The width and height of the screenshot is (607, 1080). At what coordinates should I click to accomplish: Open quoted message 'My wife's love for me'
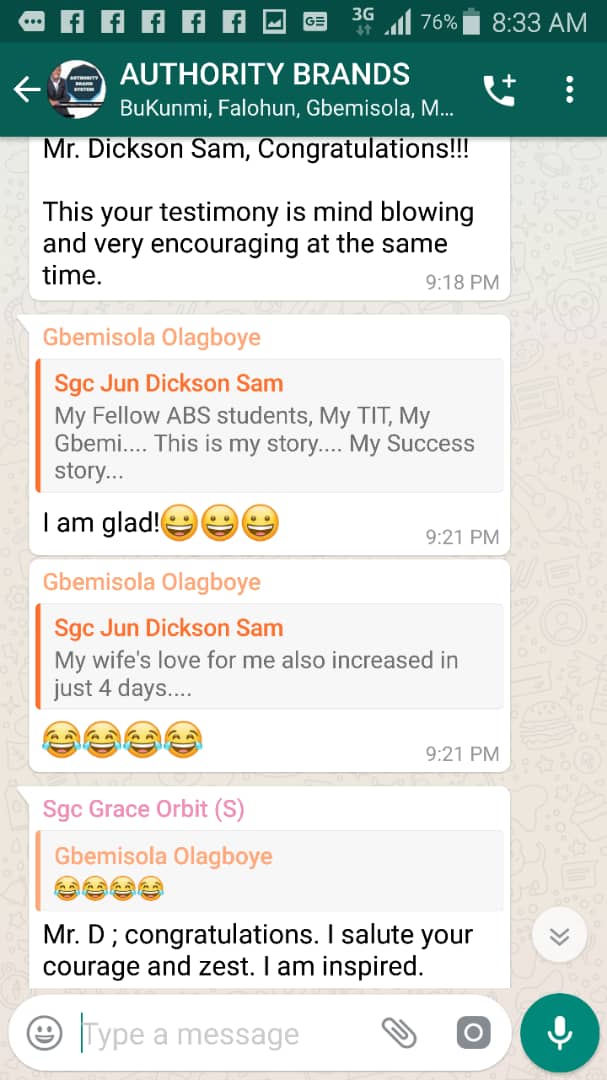coord(270,657)
